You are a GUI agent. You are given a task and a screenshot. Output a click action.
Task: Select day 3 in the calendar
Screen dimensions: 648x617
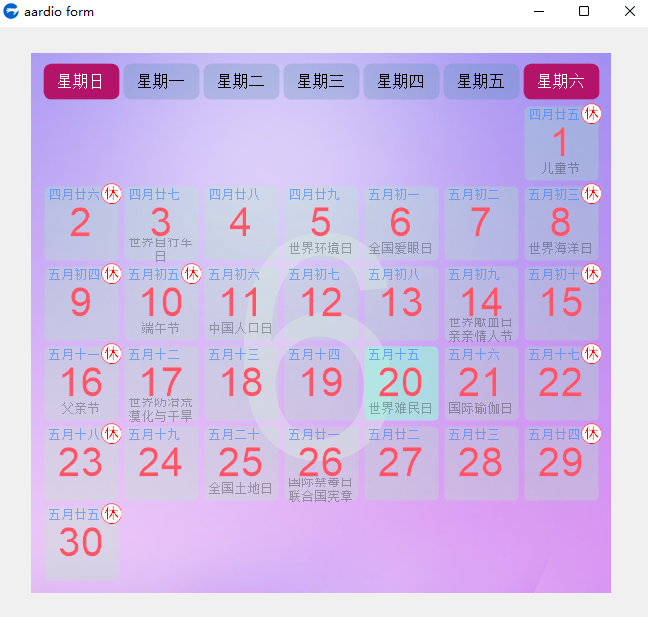[x=161, y=223]
